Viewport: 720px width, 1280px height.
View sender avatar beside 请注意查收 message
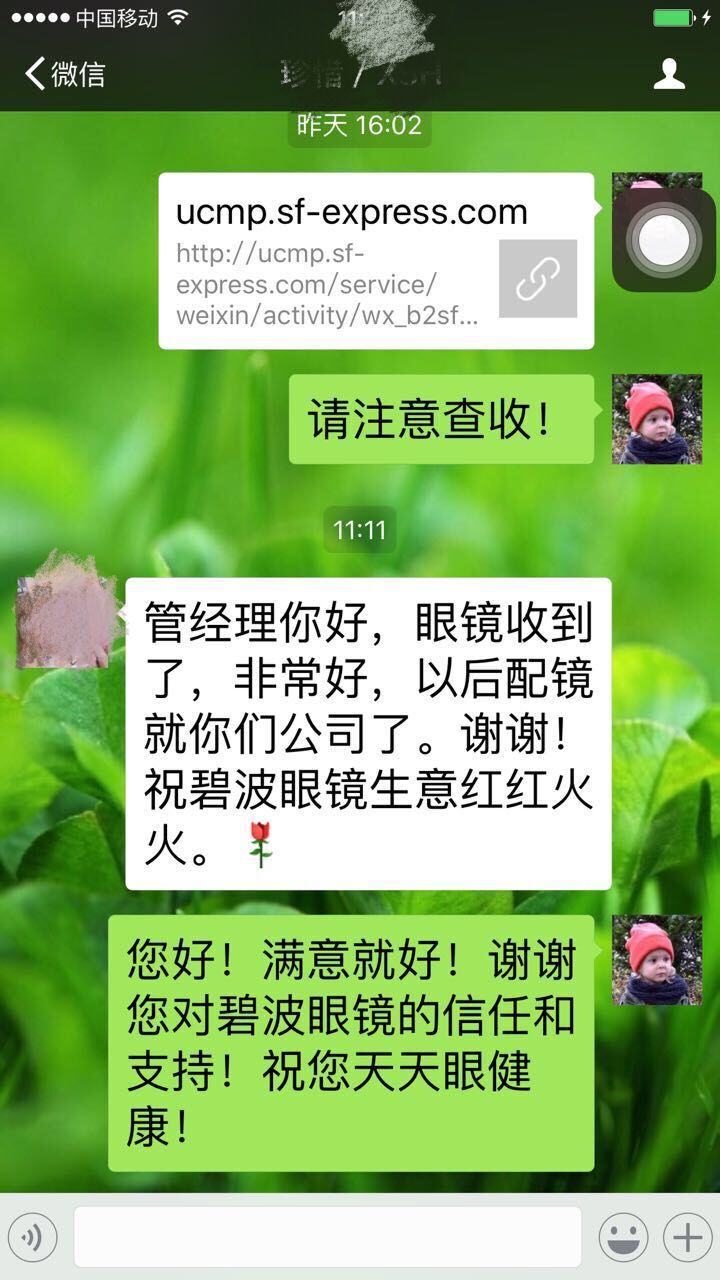[x=656, y=419]
